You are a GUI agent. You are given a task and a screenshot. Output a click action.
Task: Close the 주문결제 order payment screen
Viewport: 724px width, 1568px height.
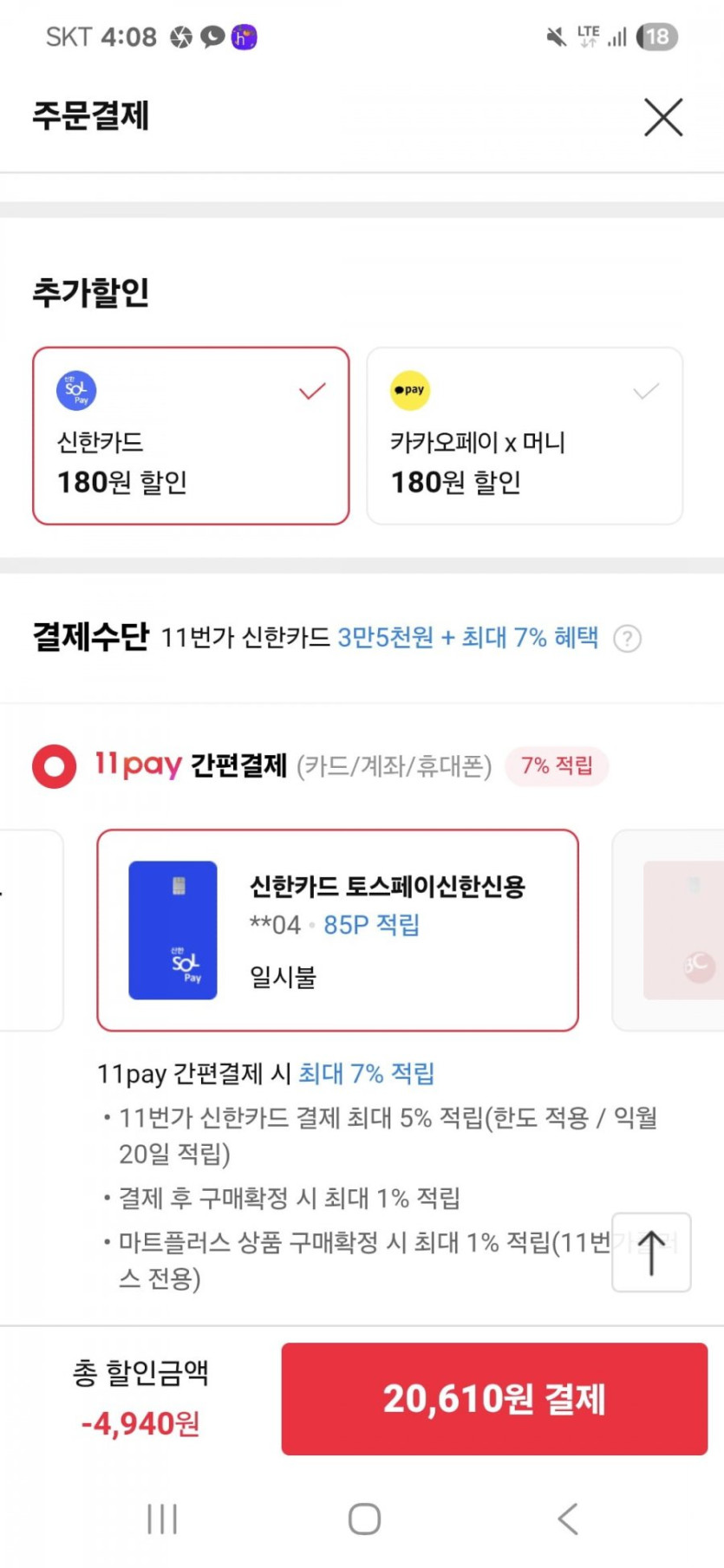[663, 117]
